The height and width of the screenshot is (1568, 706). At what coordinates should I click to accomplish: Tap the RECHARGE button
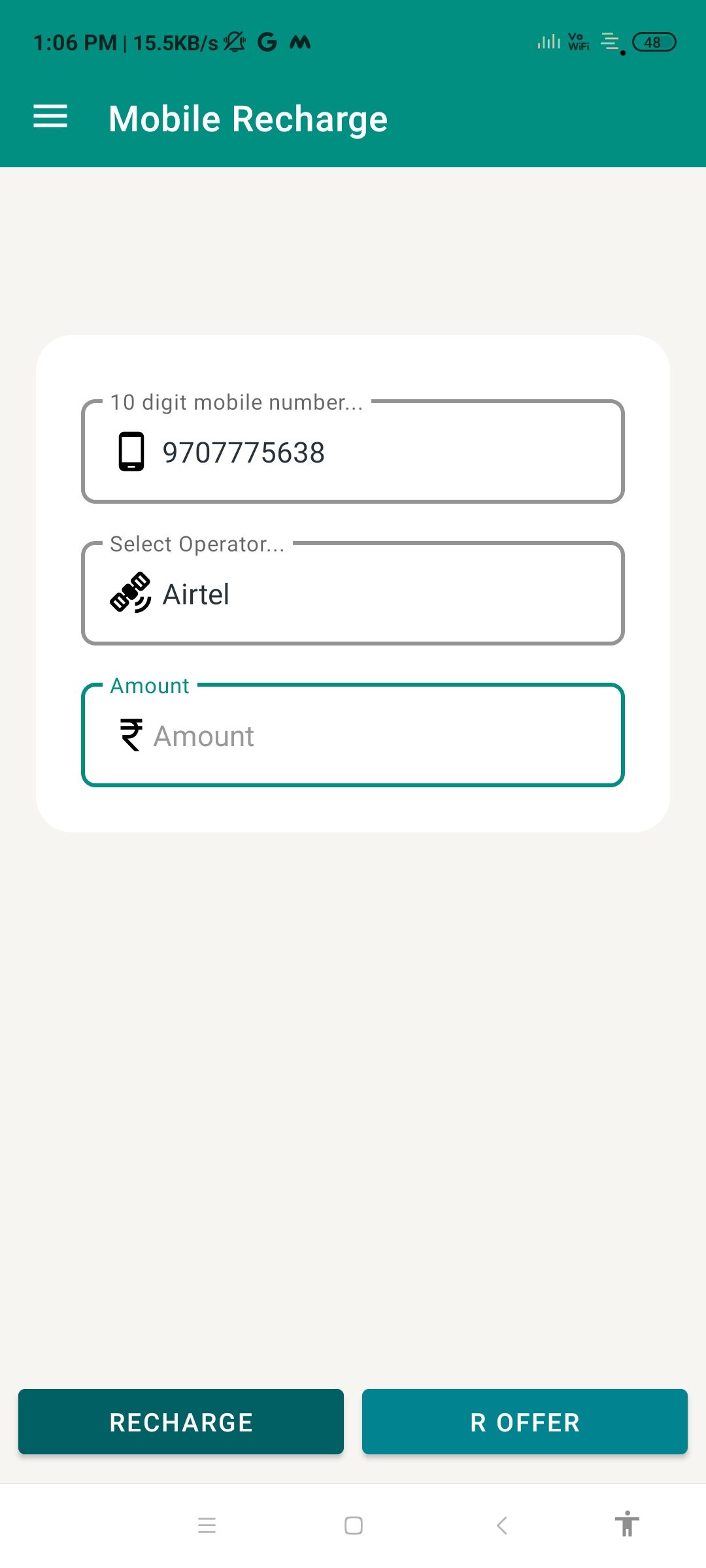pyautogui.click(x=181, y=1422)
